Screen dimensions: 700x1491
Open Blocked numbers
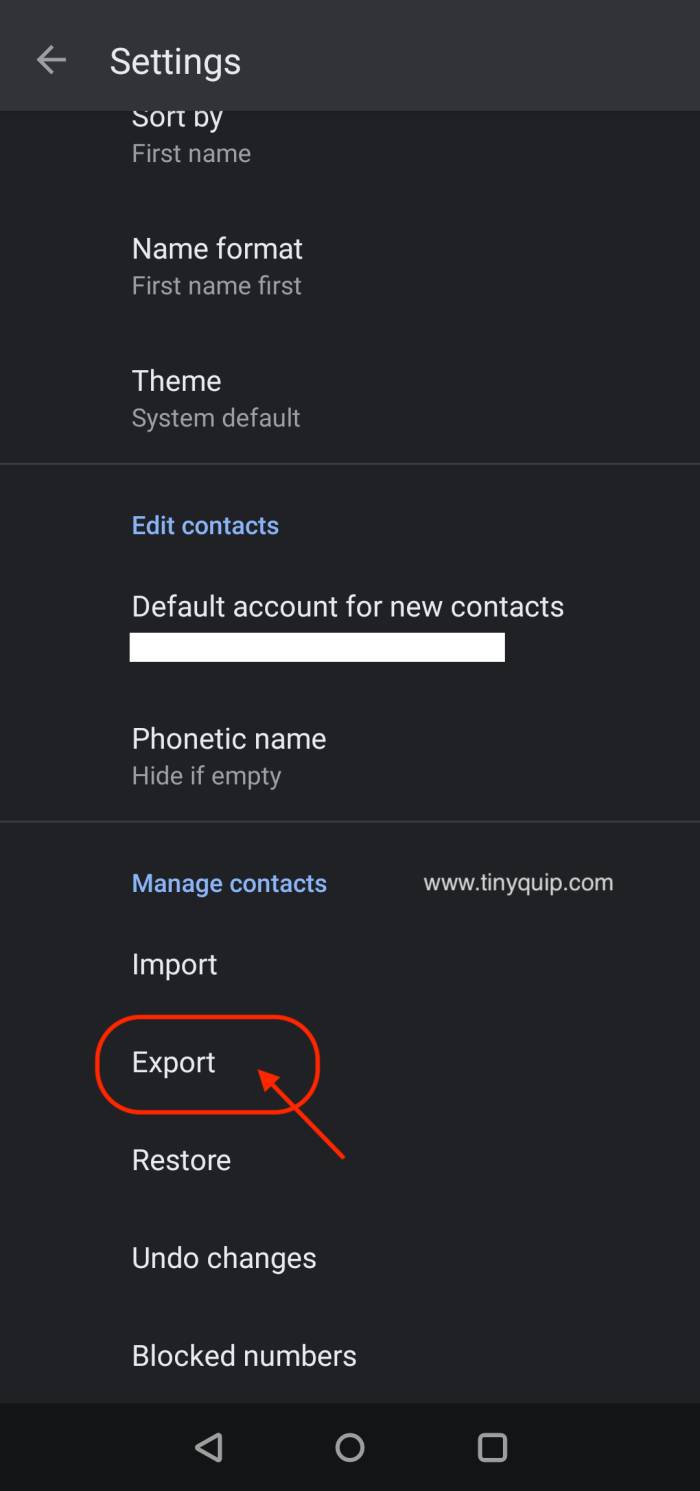[244, 1356]
